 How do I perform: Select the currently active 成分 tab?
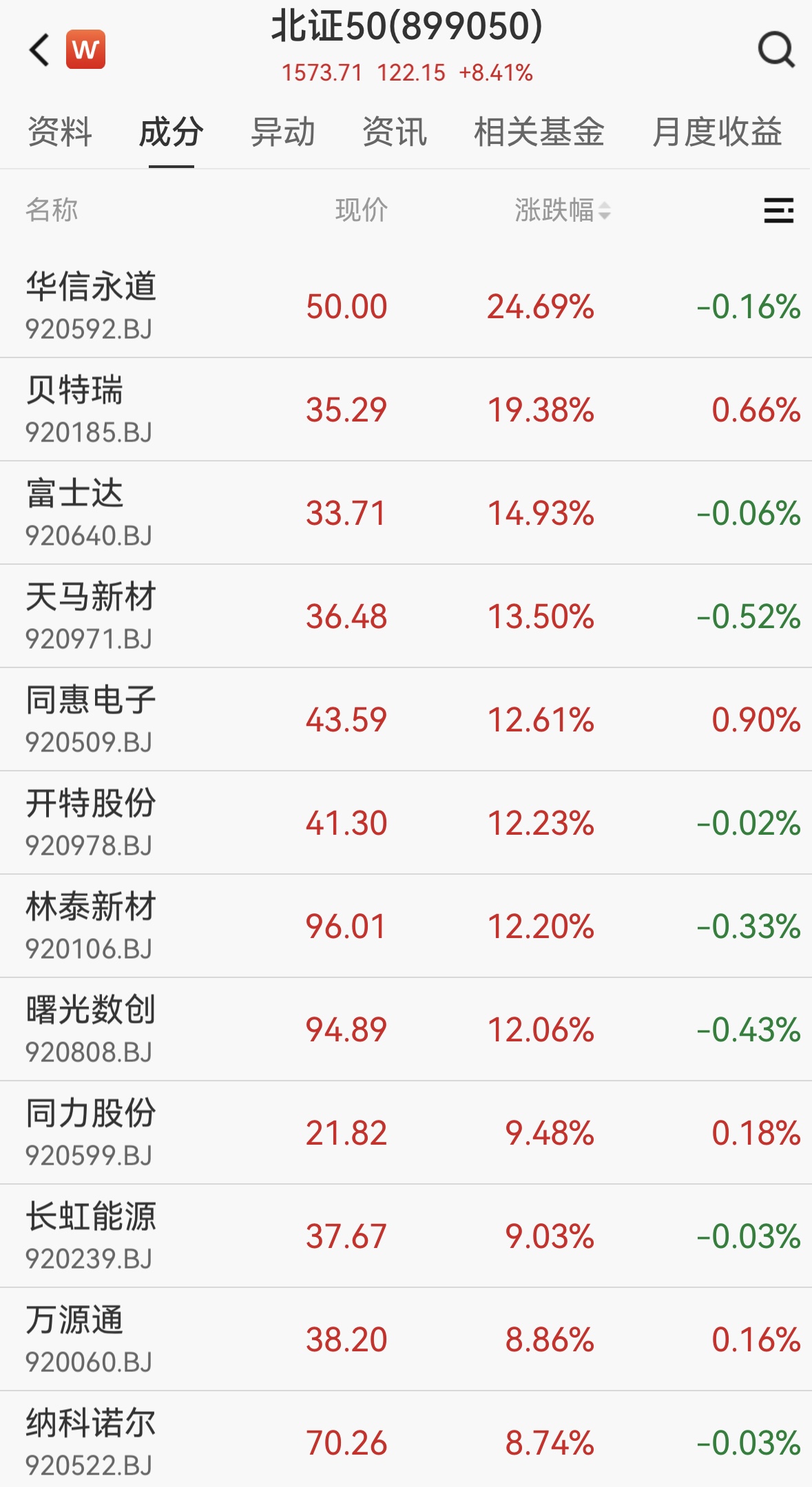point(171,134)
